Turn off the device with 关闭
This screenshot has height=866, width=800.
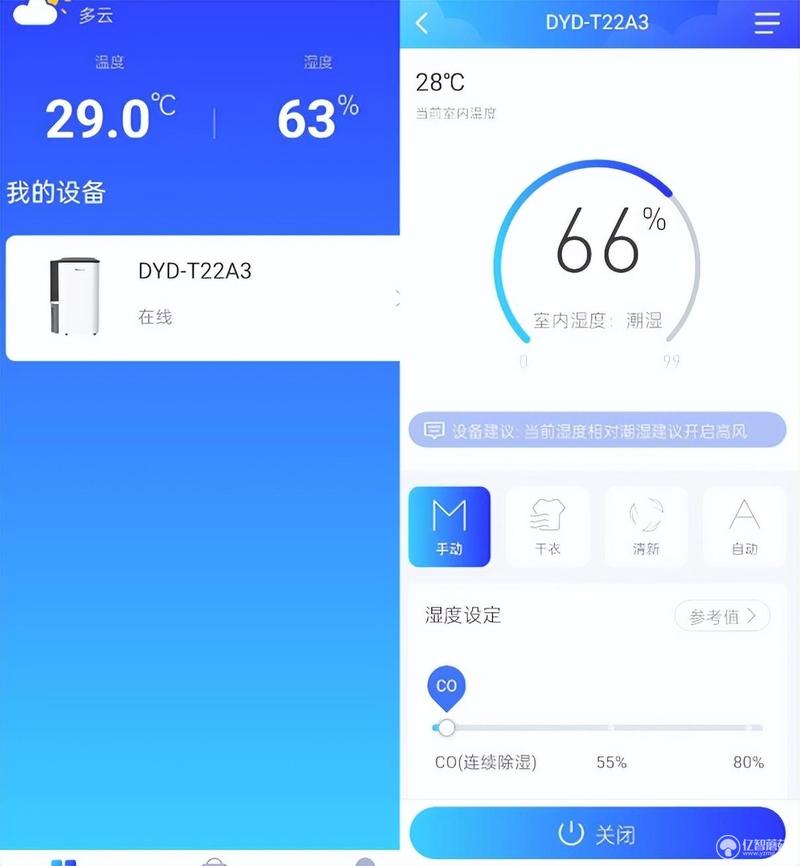point(597,833)
